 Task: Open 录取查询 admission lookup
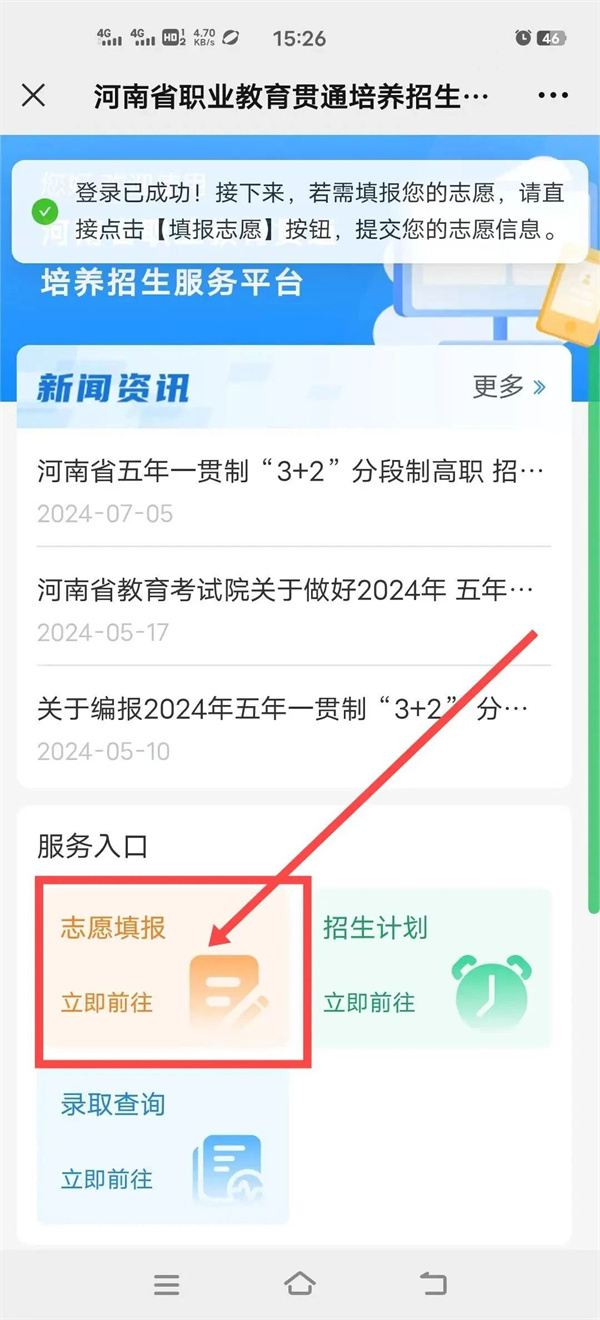163,1142
